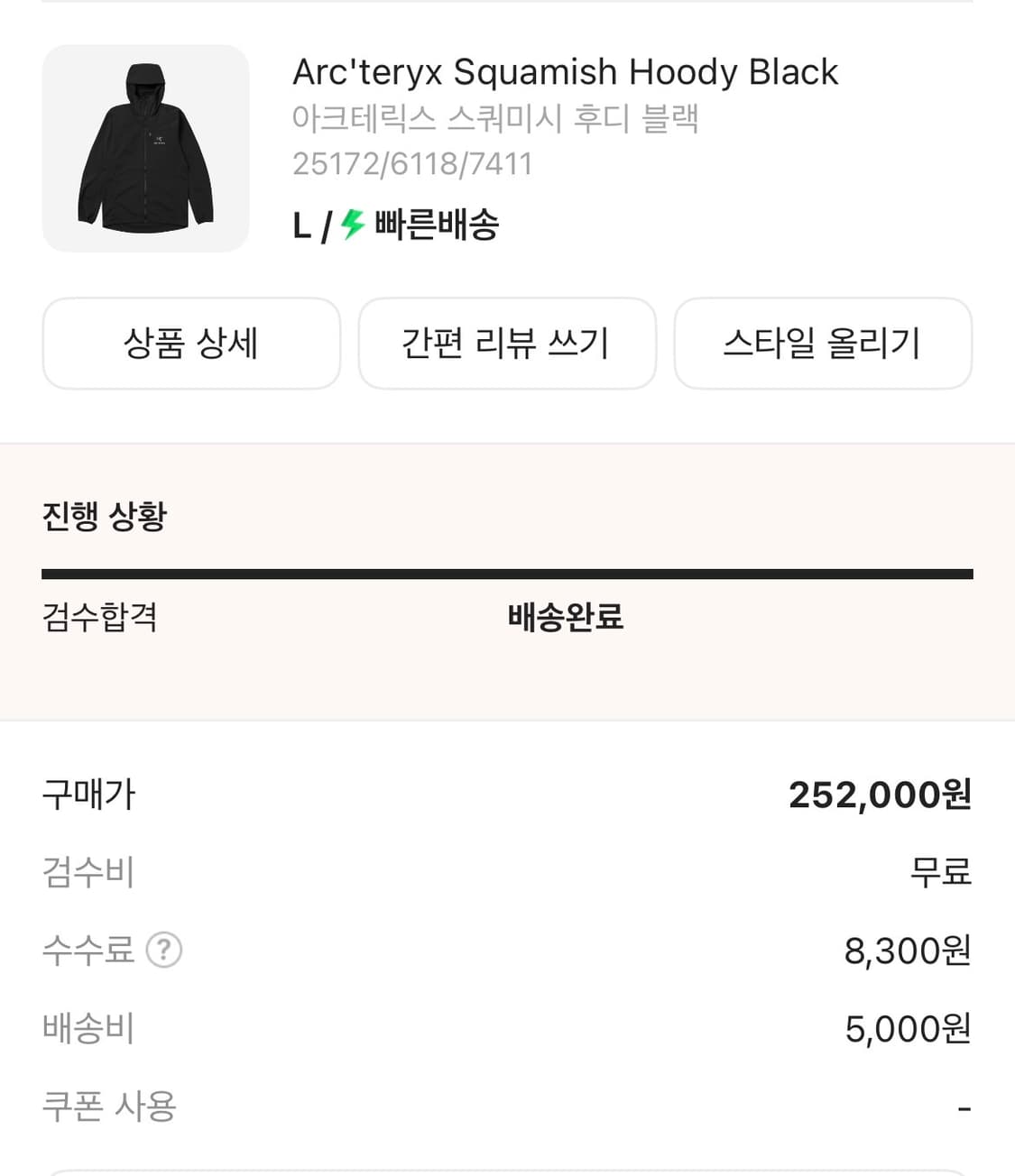This screenshot has width=1015, height=1176.
Task: Select the 검수합격 inspection-passed status
Action: 102,618
